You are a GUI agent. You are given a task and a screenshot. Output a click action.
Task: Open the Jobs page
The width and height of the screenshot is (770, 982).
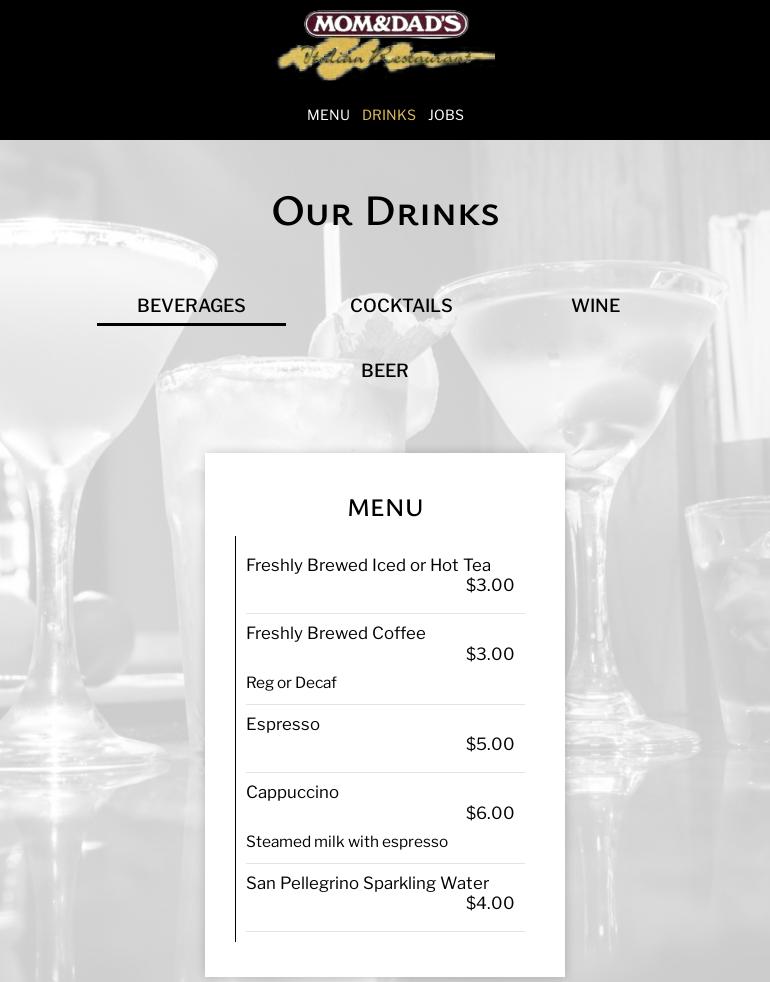446,115
